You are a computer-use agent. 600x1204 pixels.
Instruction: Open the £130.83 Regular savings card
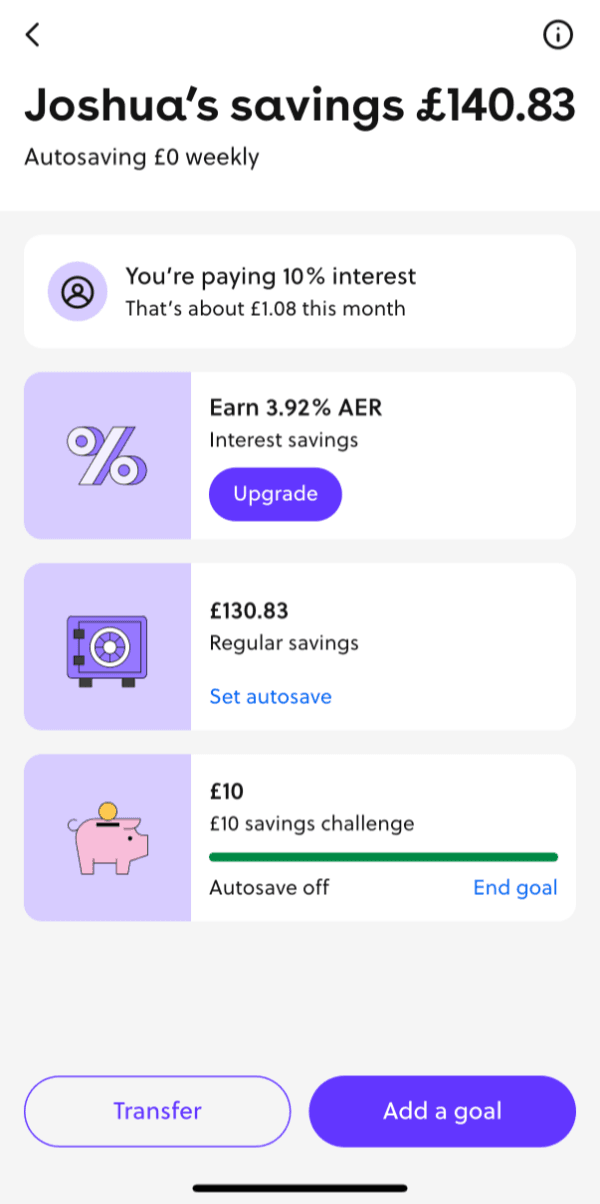pos(380,628)
